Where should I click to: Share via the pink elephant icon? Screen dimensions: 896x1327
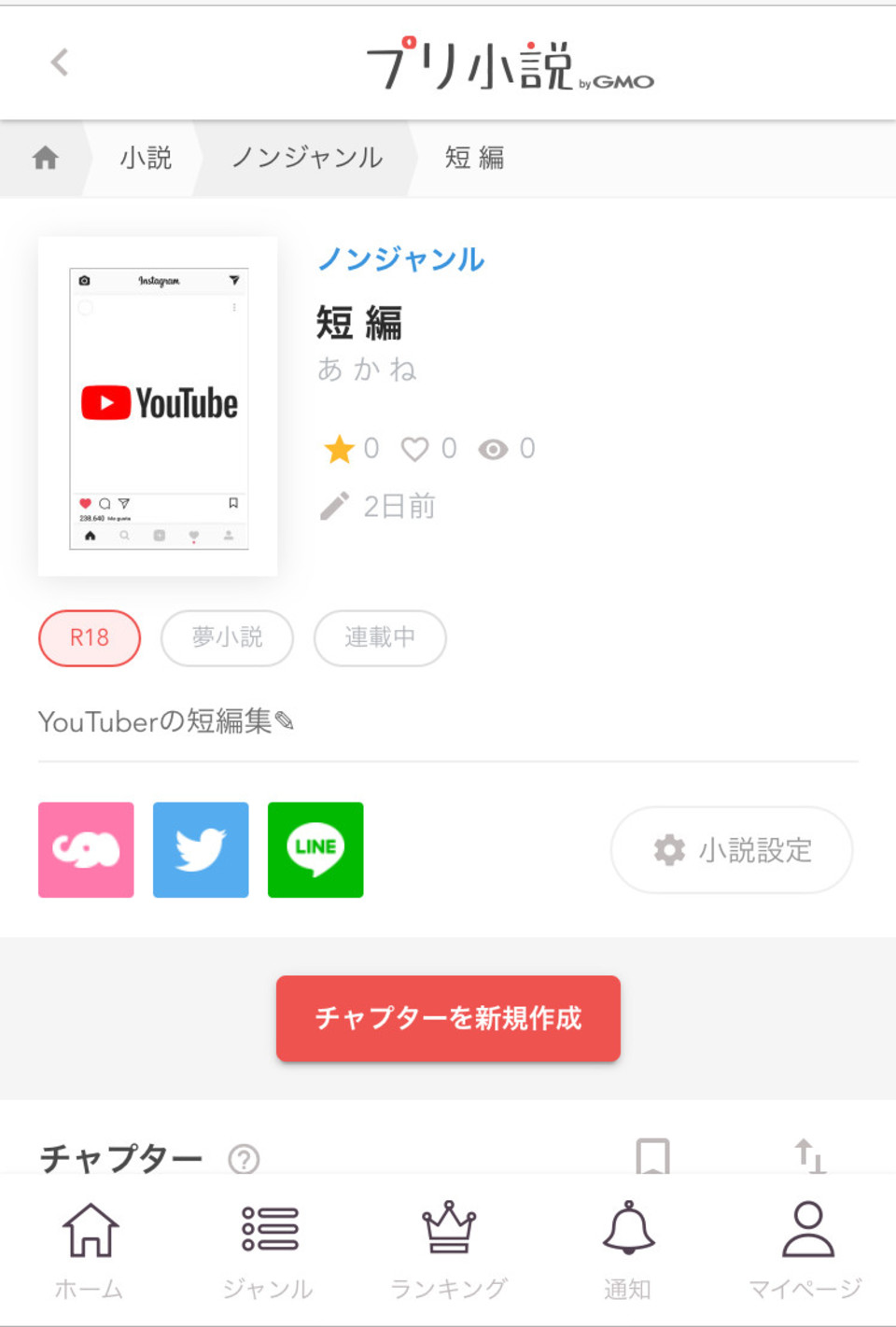[x=86, y=849]
